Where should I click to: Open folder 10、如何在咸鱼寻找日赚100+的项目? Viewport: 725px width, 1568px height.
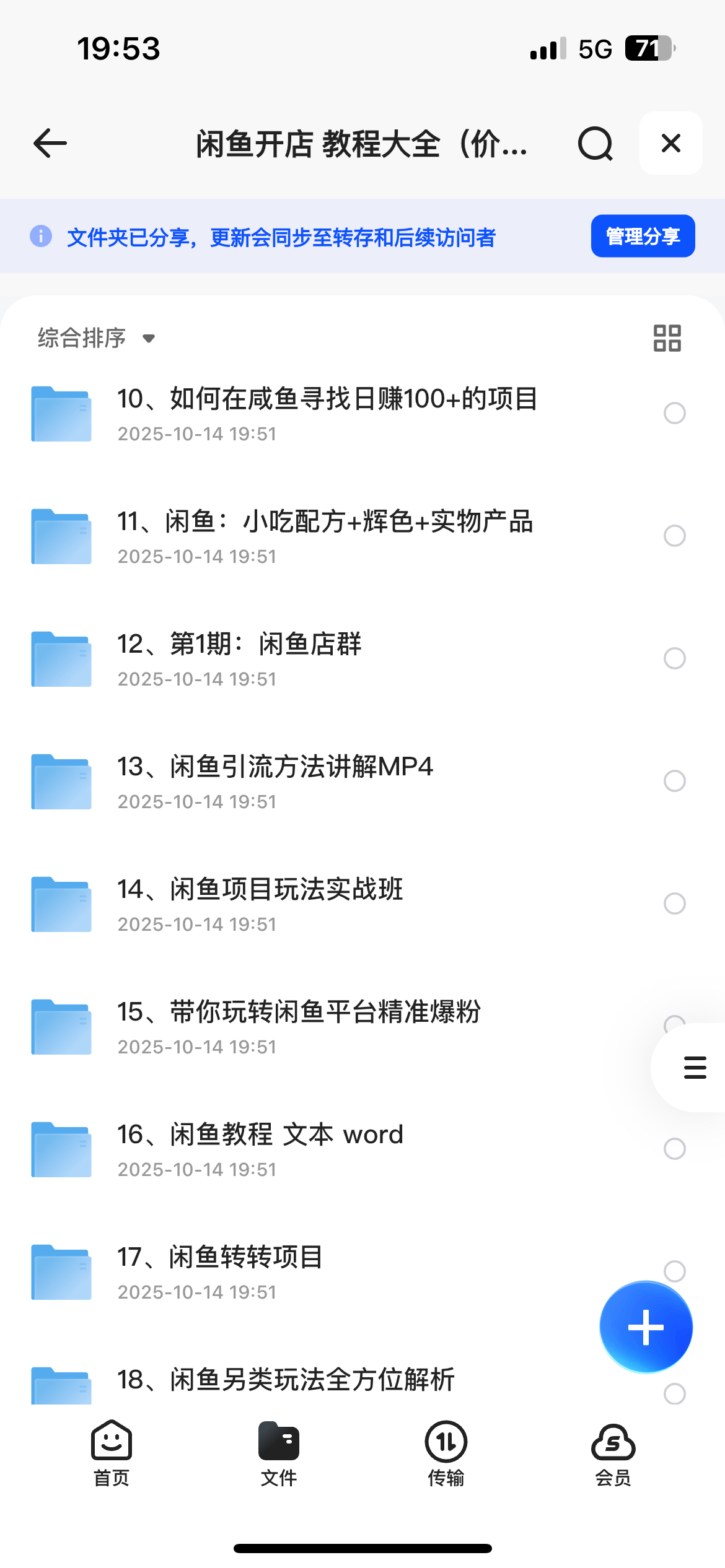(x=327, y=414)
